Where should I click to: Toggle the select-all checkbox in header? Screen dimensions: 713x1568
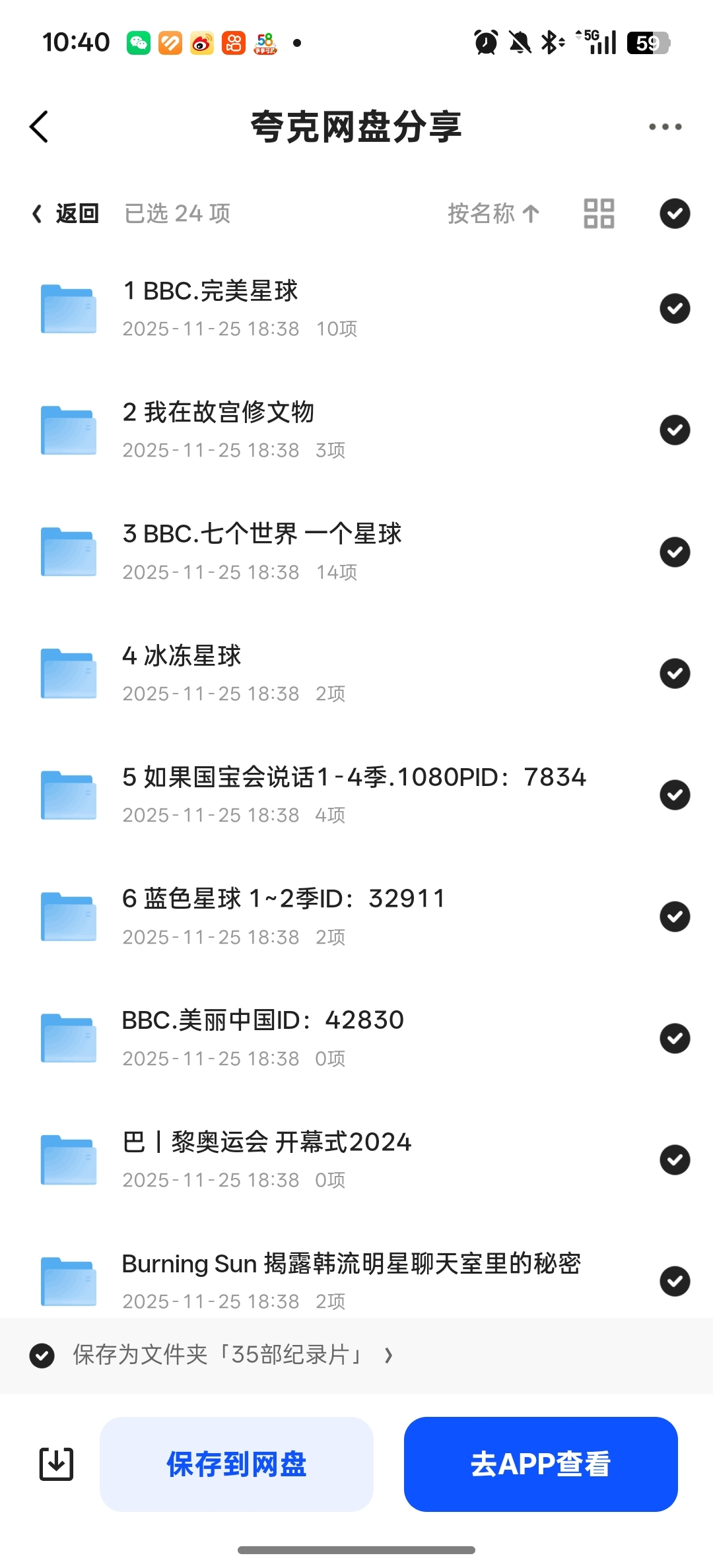675,213
